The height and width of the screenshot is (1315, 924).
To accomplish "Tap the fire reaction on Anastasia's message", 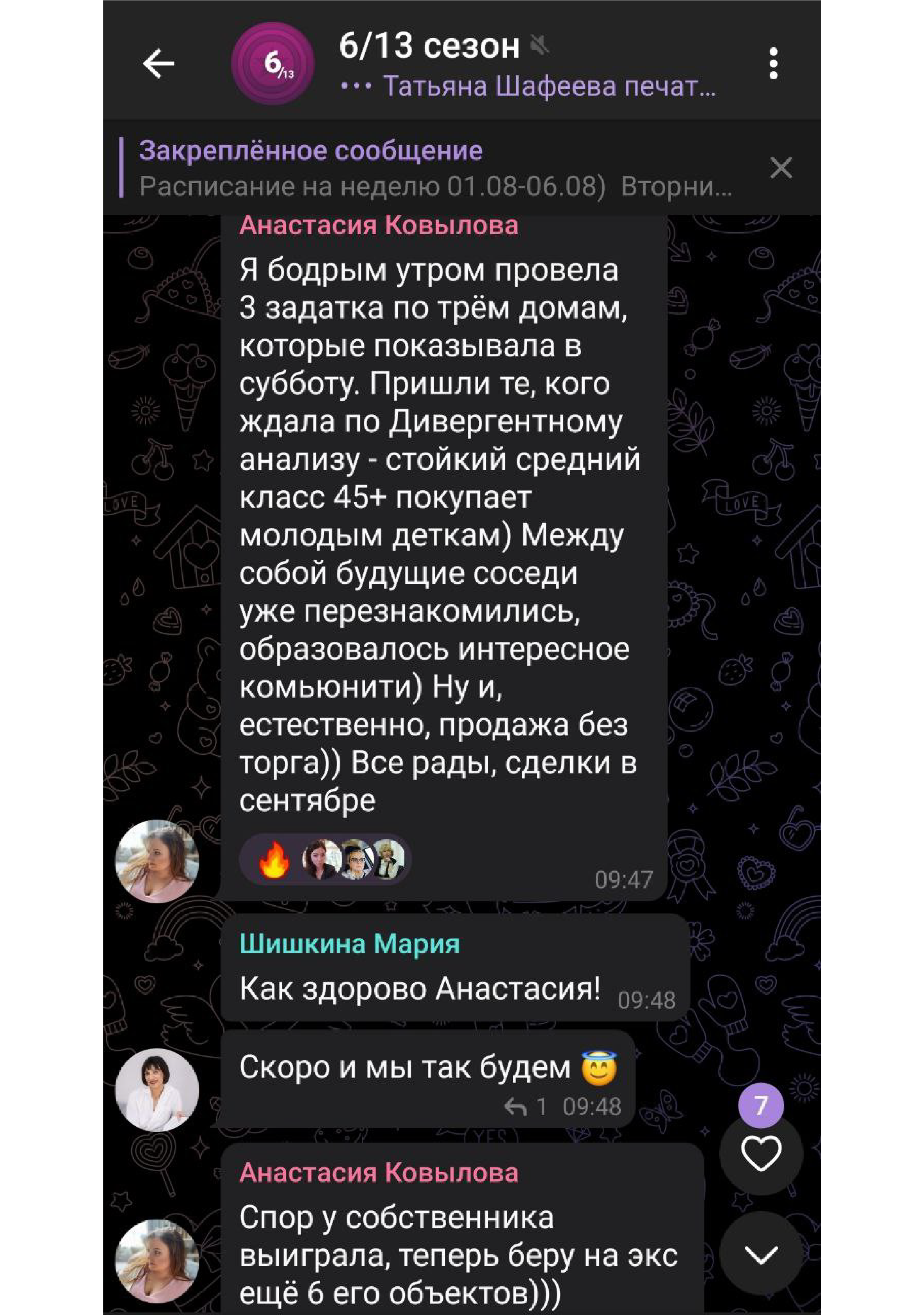I will 273,860.
